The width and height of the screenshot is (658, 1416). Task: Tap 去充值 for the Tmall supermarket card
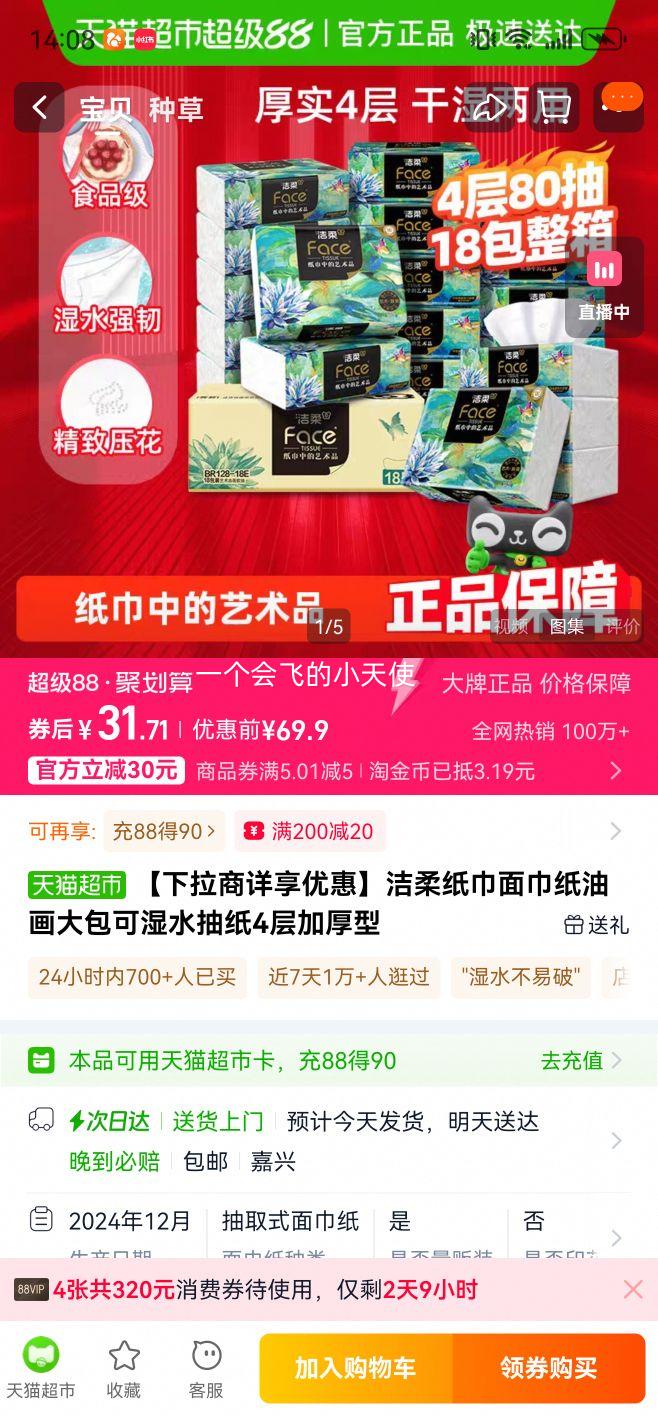coord(581,1060)
